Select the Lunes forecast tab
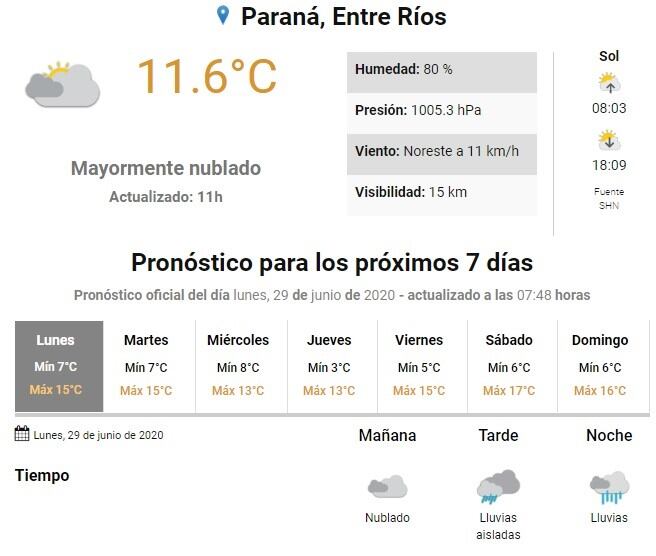Image resolution: width=656 pixels, height=556 pixels. (59, 366)
